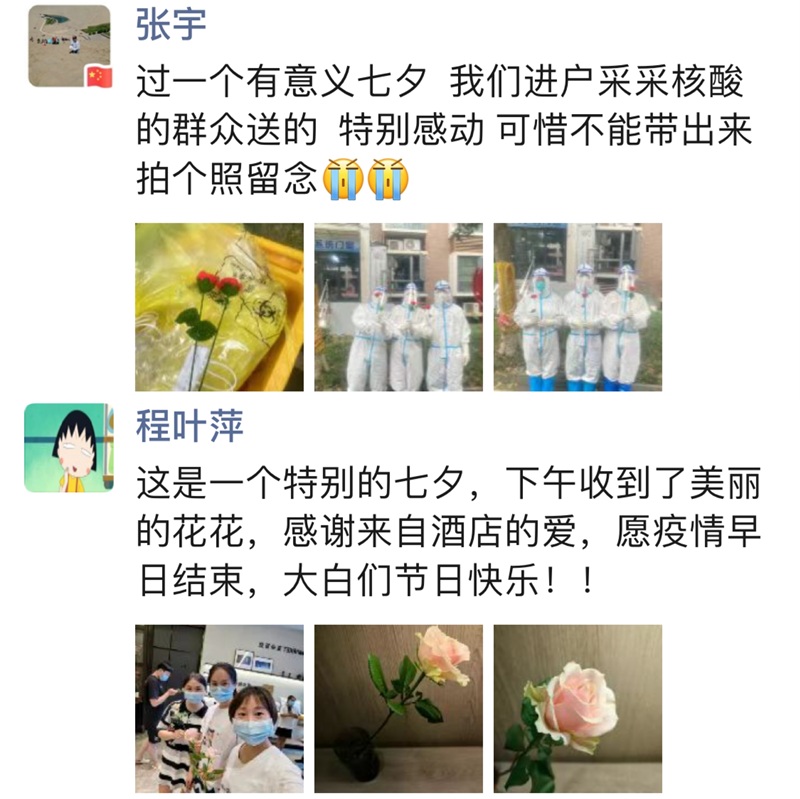View 张宇's flower bouquet photo
This screenshot has width=800, height=799.
(x=219, y=306)
